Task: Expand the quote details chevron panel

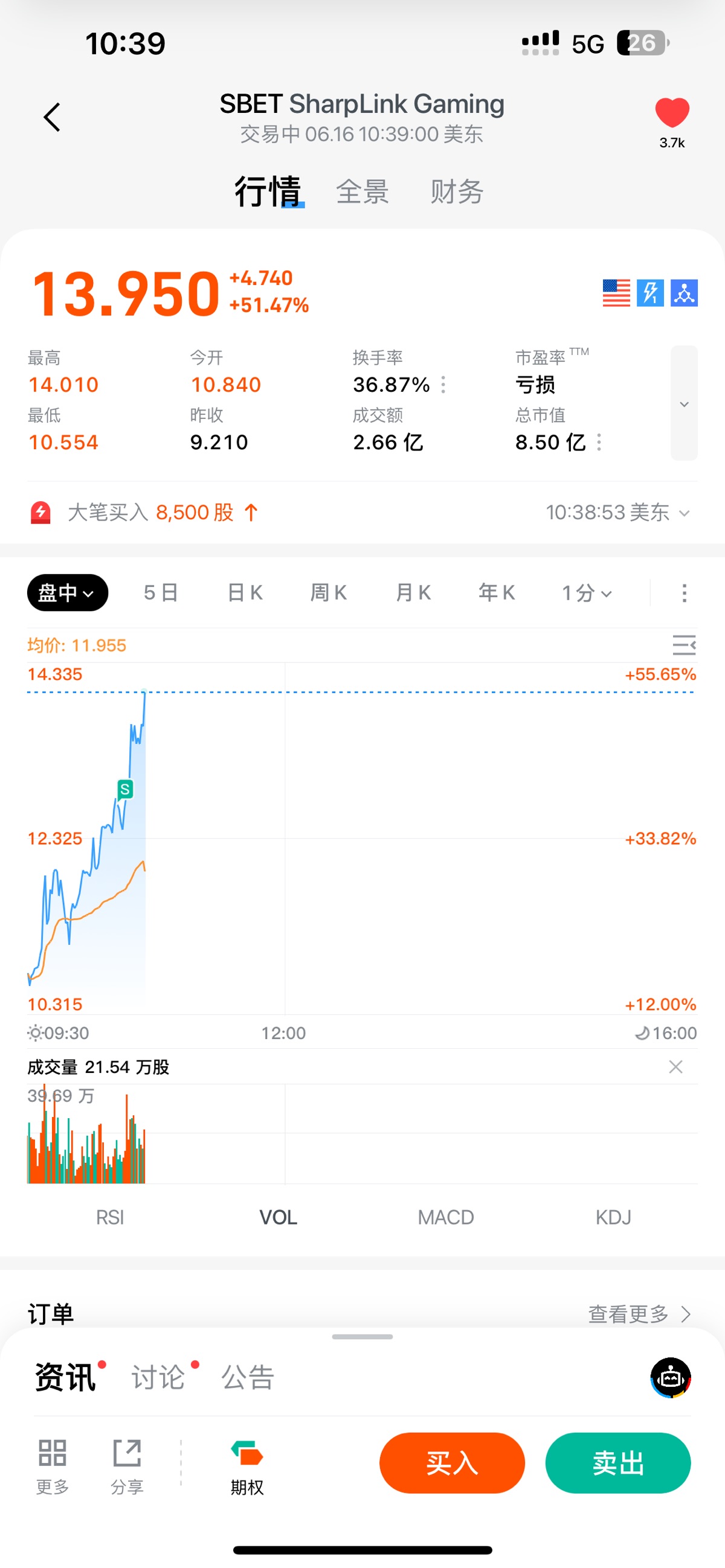Action: pos(683,403)
